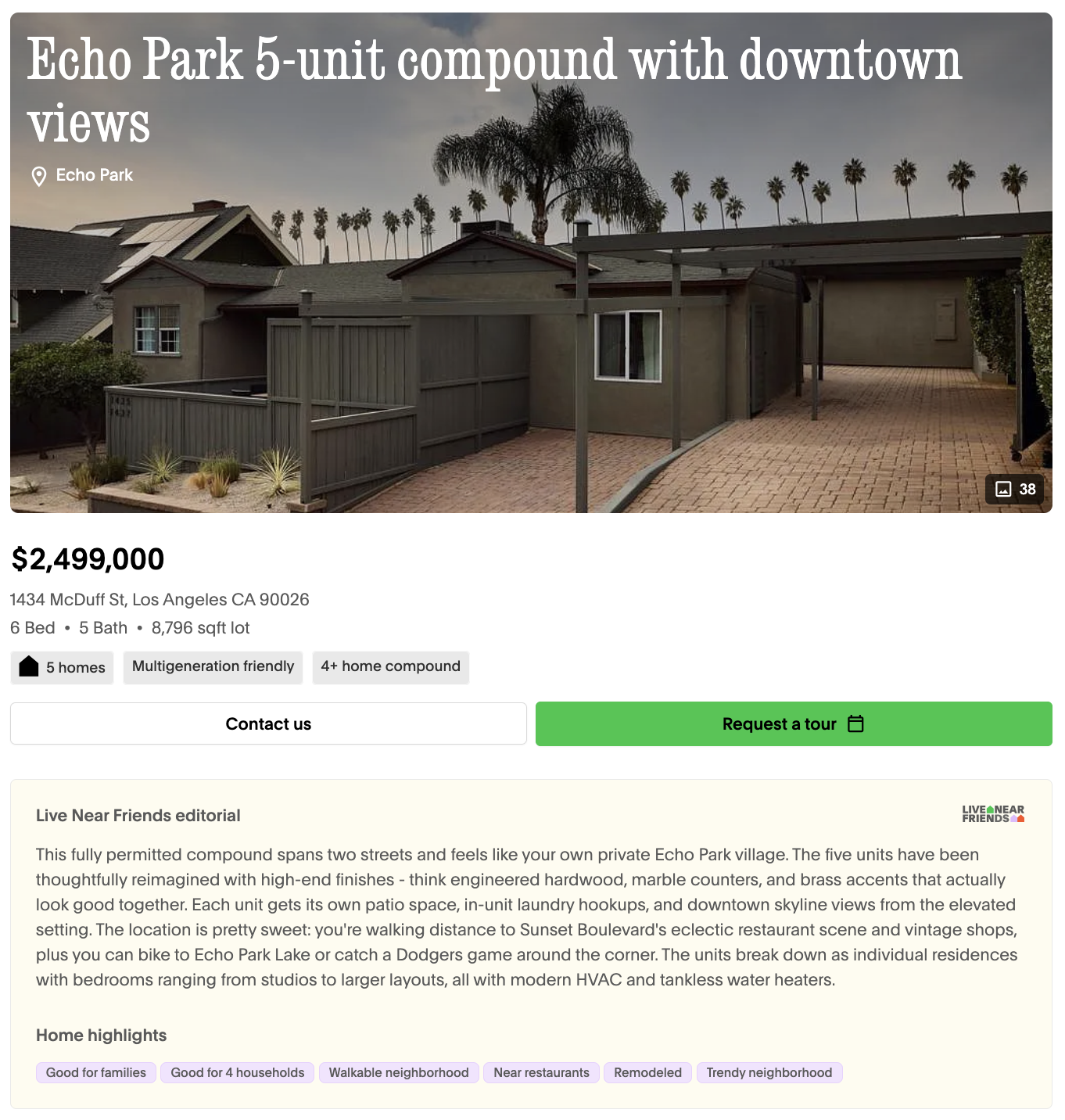The width and height of the screenshot is (1065, 1120).
Task: Request a tour of the property
Action: pyautogui.click(x=793, y=723)
